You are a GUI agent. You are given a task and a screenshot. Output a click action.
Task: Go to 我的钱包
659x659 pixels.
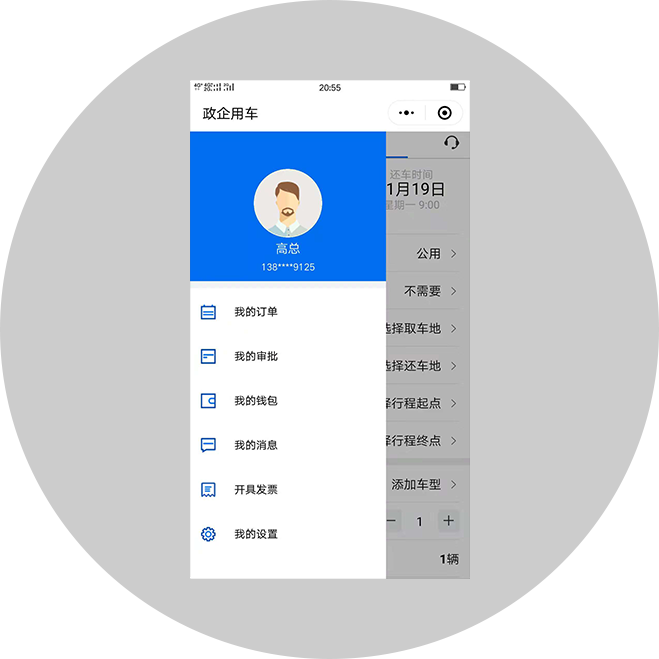[255, 401]
